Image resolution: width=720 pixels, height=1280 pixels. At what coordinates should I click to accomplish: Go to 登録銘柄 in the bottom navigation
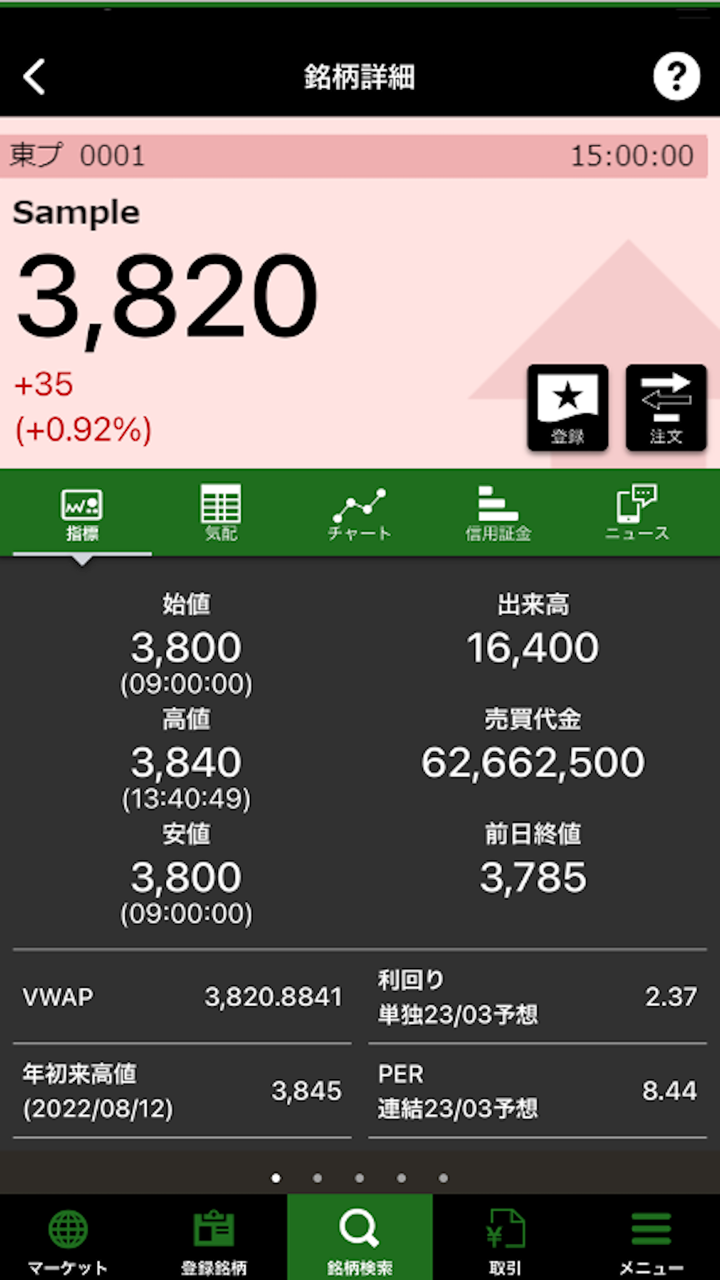click(214, 1240)
